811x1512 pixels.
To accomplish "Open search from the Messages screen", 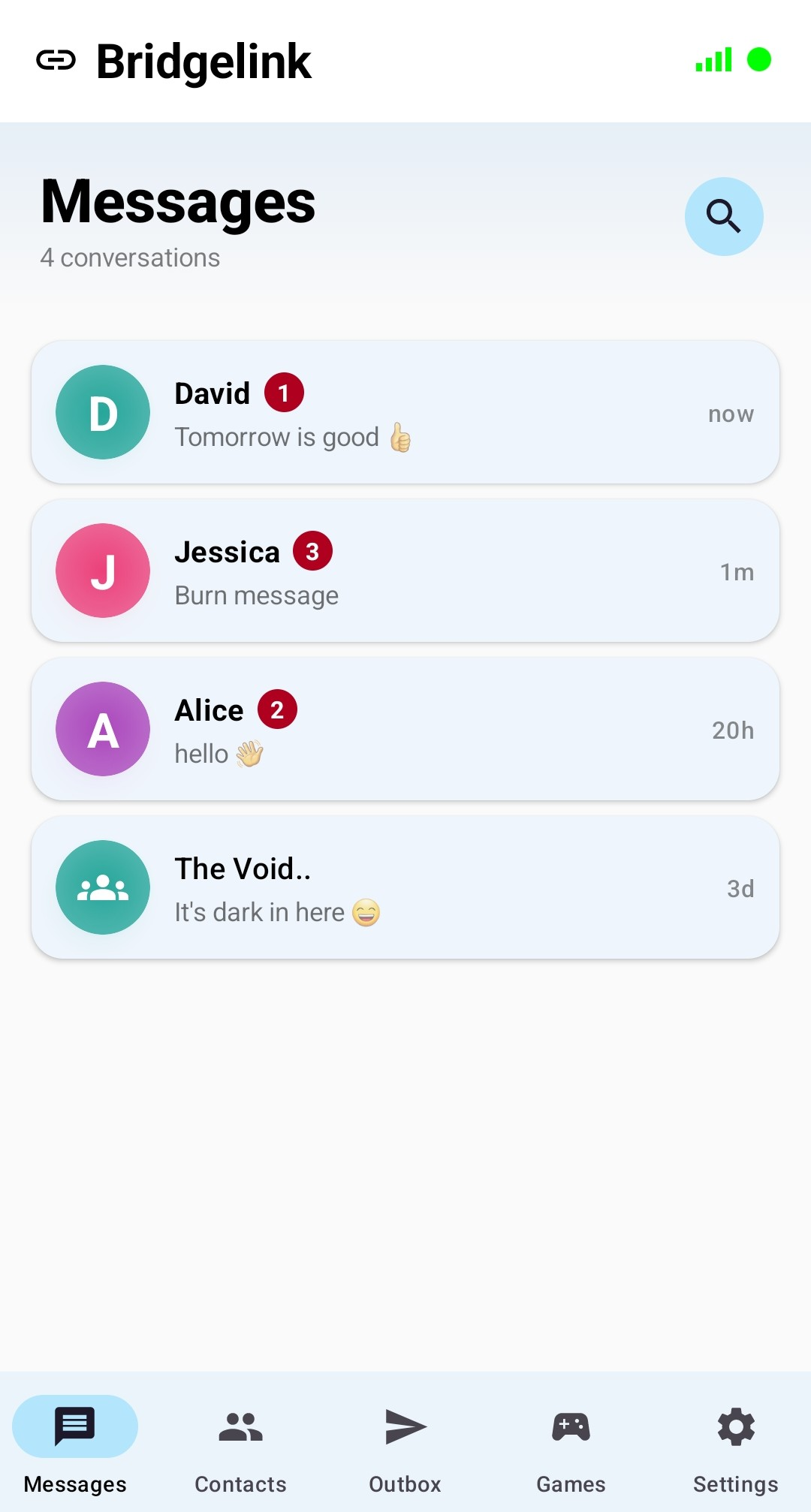I will coord(723,215).
